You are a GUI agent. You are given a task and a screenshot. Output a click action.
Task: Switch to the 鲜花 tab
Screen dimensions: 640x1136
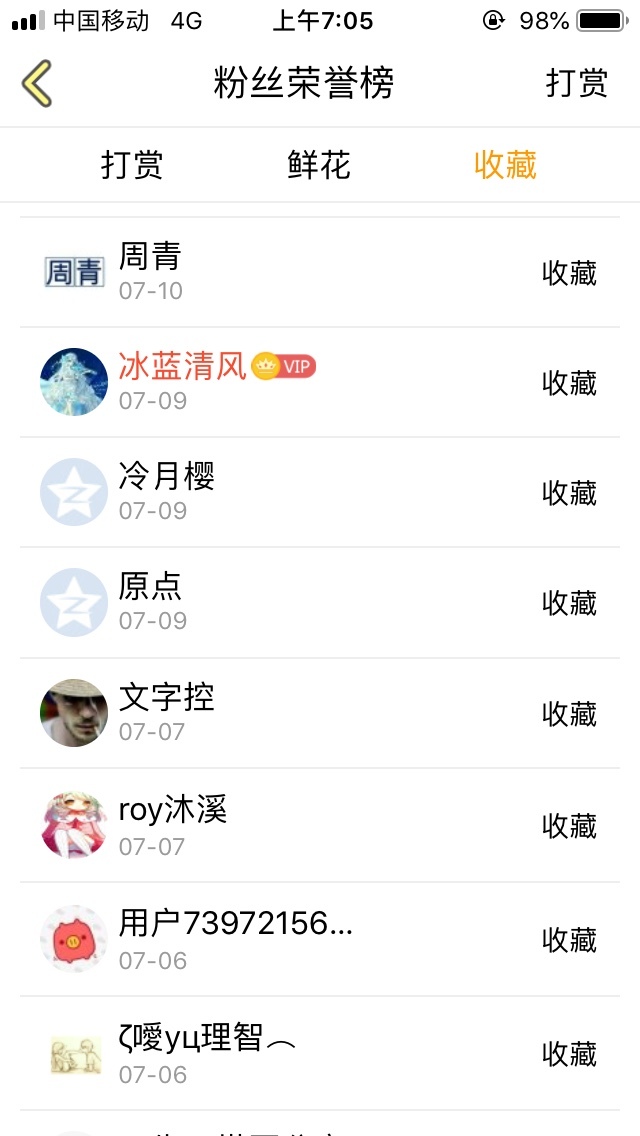point(319,165)
